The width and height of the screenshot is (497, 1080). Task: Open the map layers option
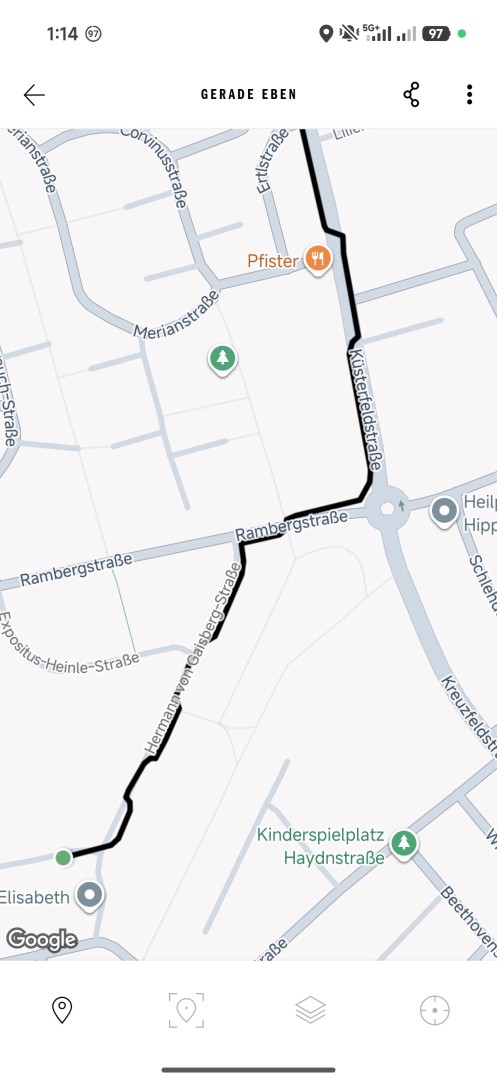point(310,1010)
